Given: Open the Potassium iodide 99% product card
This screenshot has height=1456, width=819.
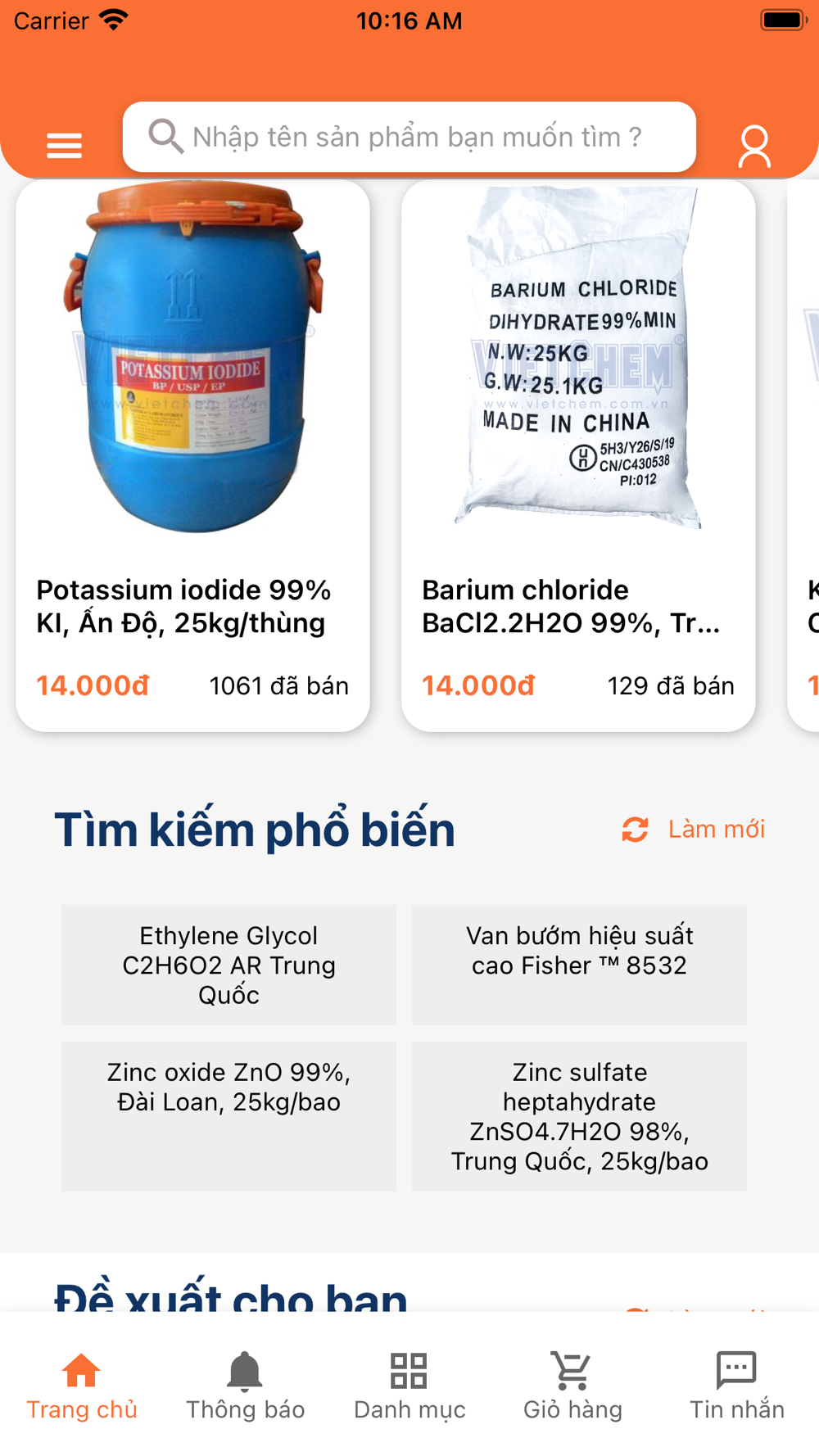Looking at the screenshot, I should tap(192, 455).
